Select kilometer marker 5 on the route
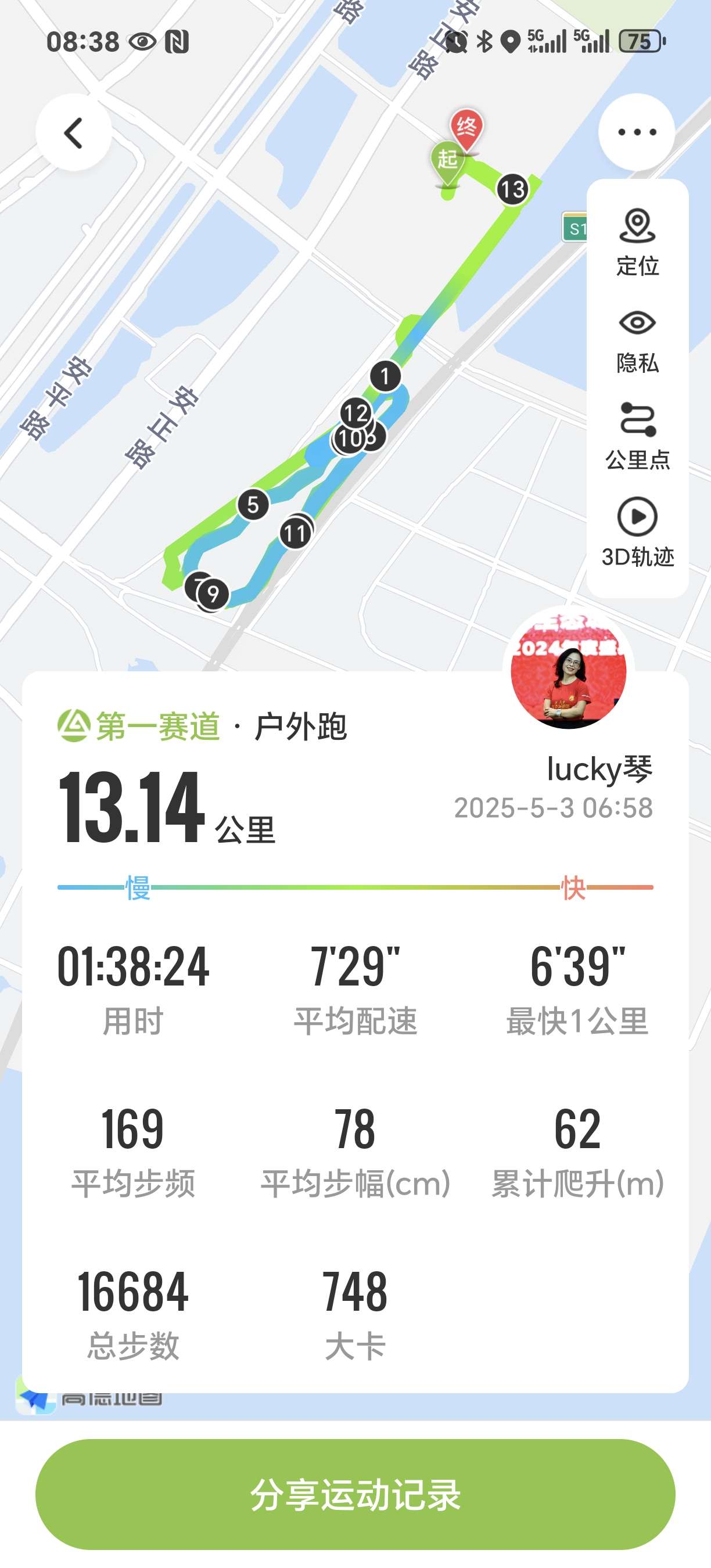711x1568 pixels. click(x=254, y=505)
